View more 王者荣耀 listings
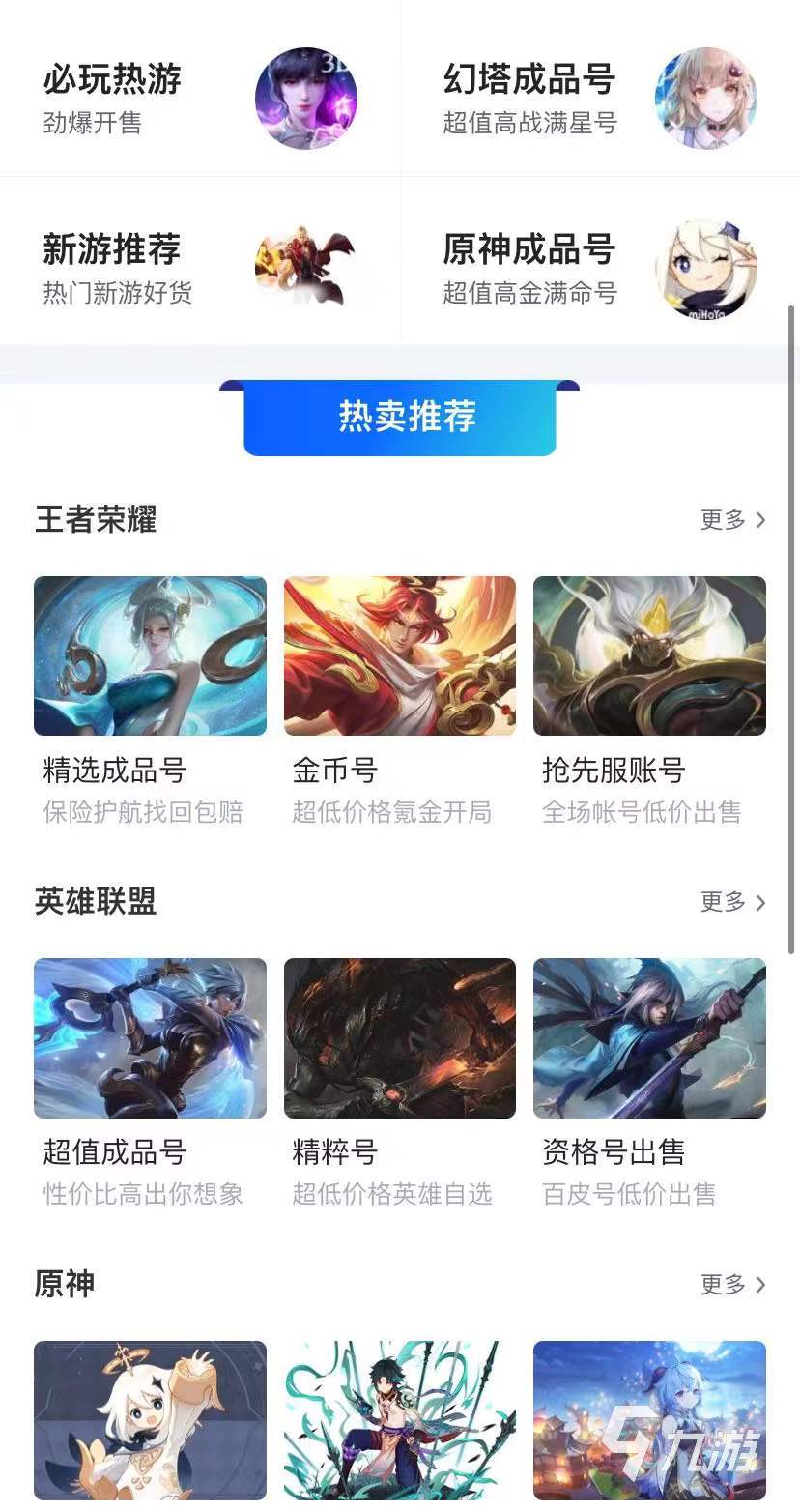This screenshot has width=800, height=1512. pyautogui.click(x=732, y=520)
